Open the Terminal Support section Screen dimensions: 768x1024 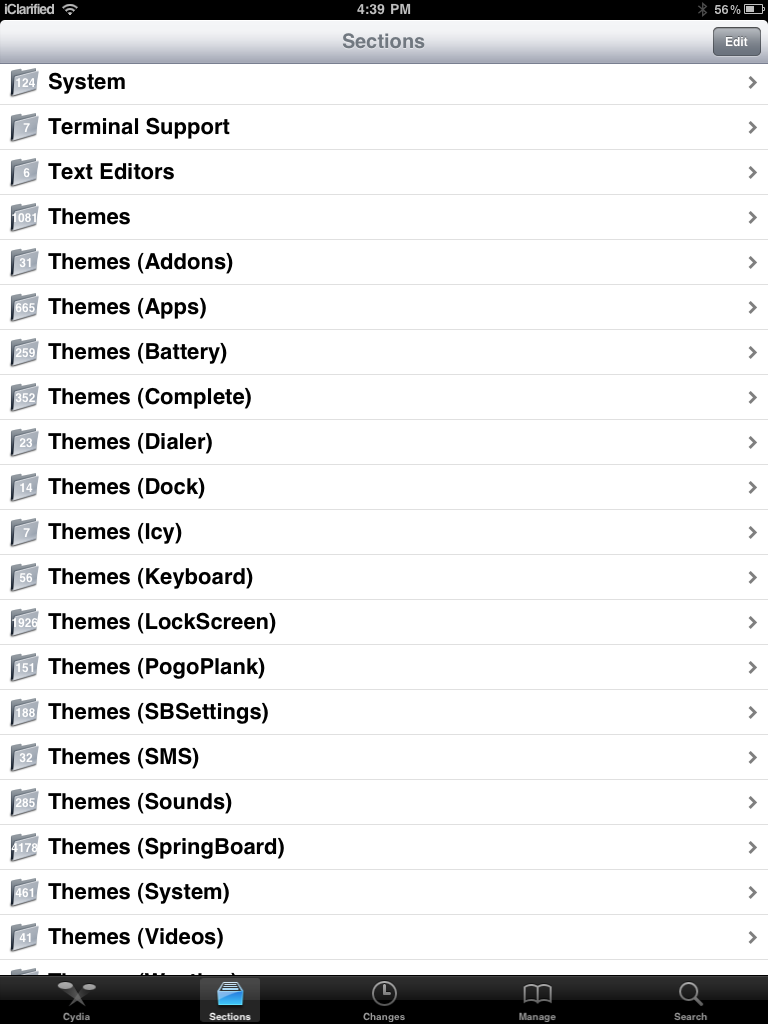(384, 127)
